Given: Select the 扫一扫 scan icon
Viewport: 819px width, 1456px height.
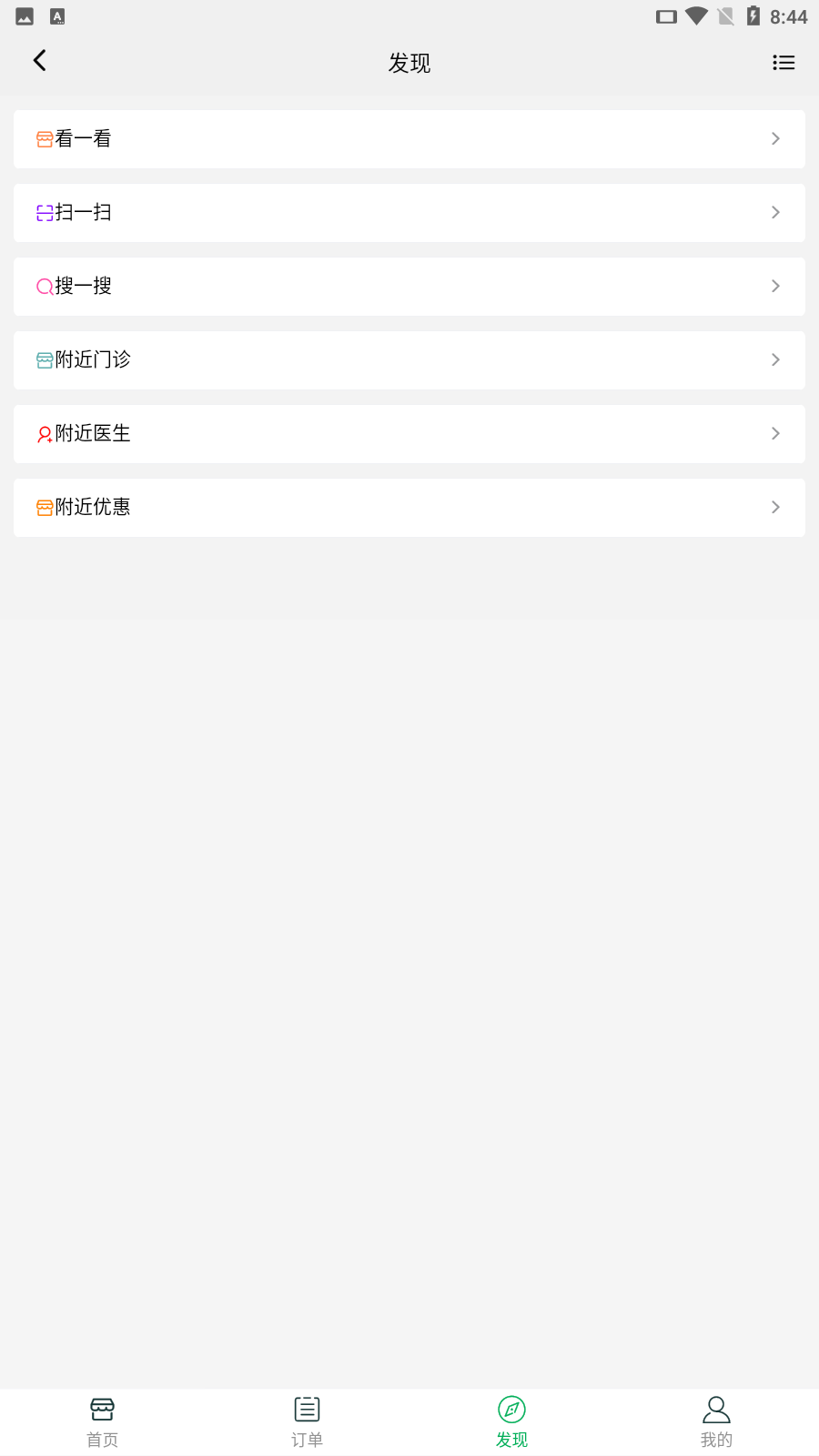Looking at the screenshot, I should [43, 212].
